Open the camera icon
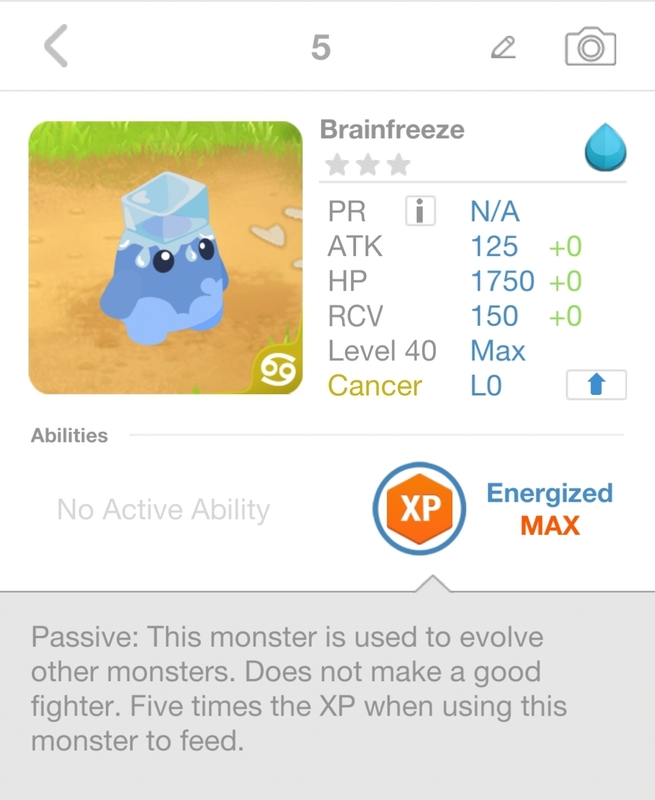The height and width of the screenshot is (800, 655). 590,47
